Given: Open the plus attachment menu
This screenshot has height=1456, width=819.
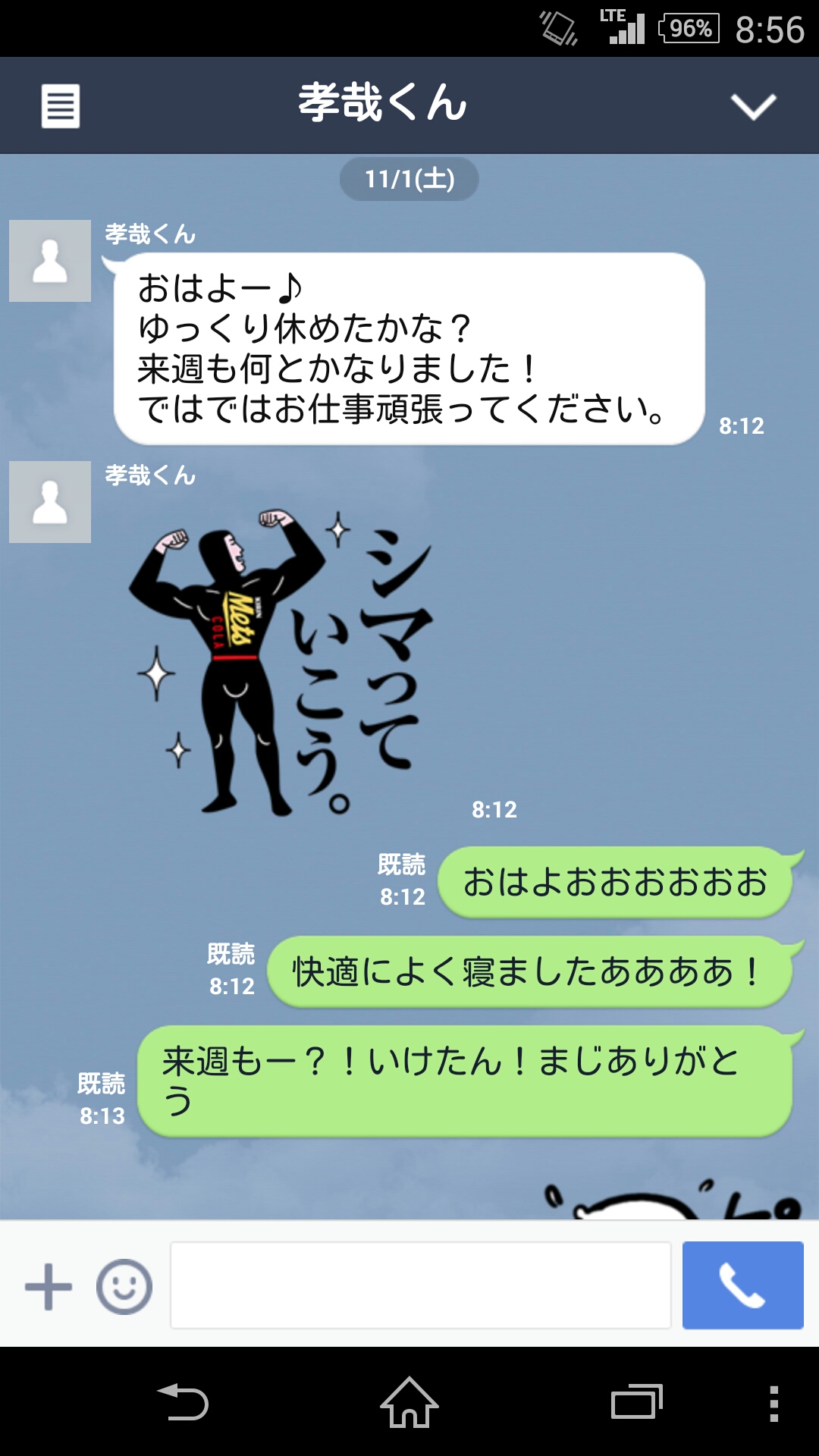Looking at the screenshot, I should [49, 1286].
